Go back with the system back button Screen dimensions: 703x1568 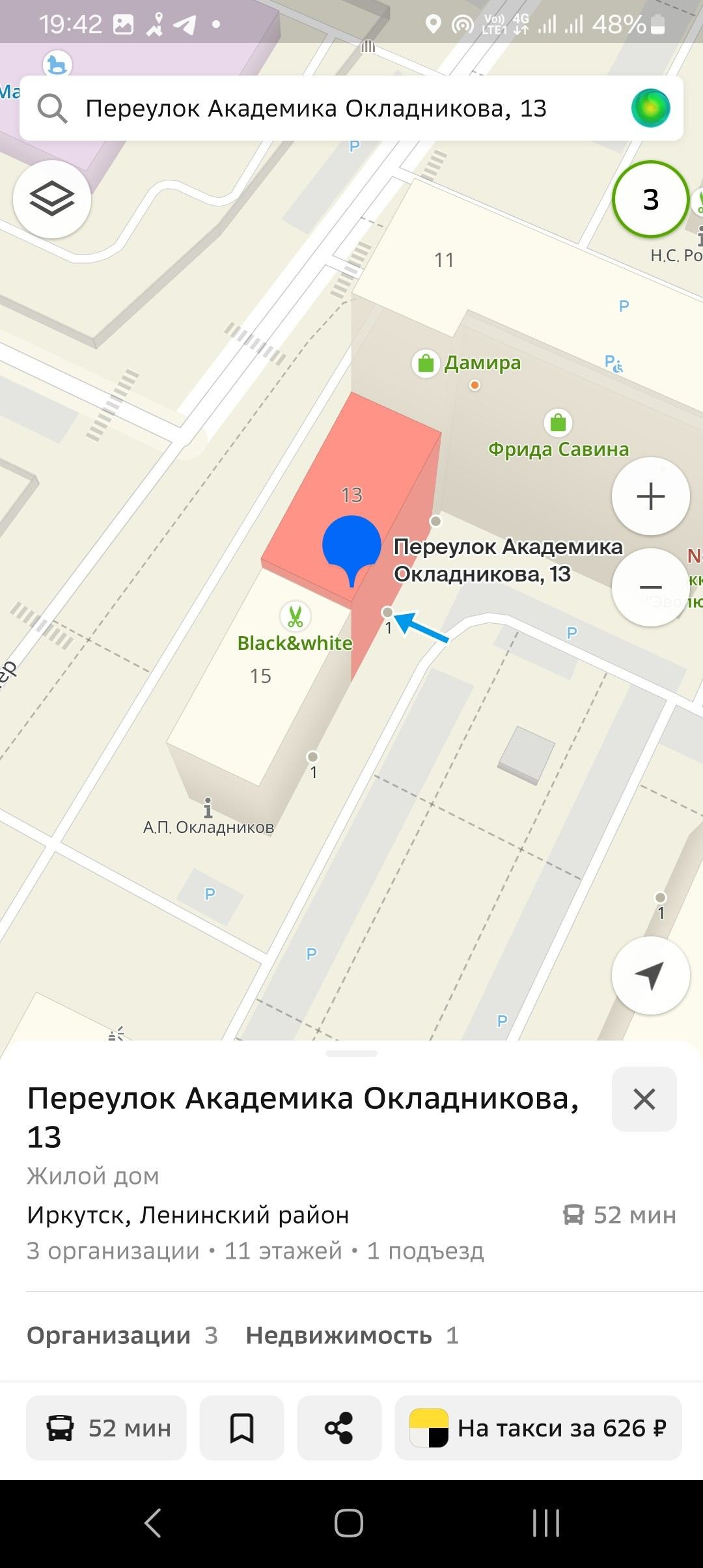pos(153,1523)
